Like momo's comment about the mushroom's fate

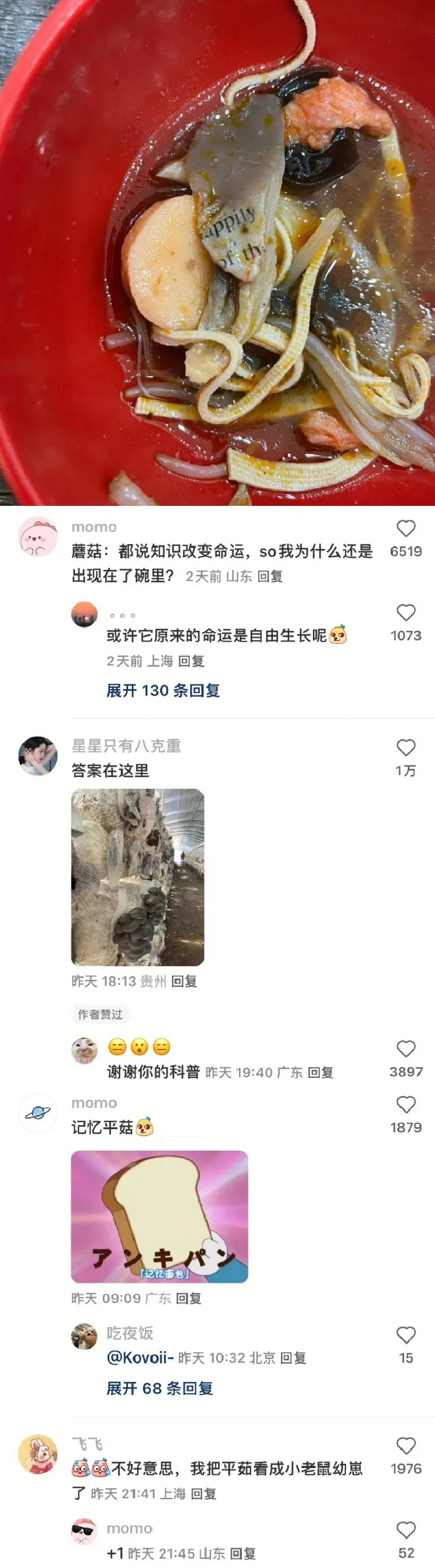[x=406, y=528]
